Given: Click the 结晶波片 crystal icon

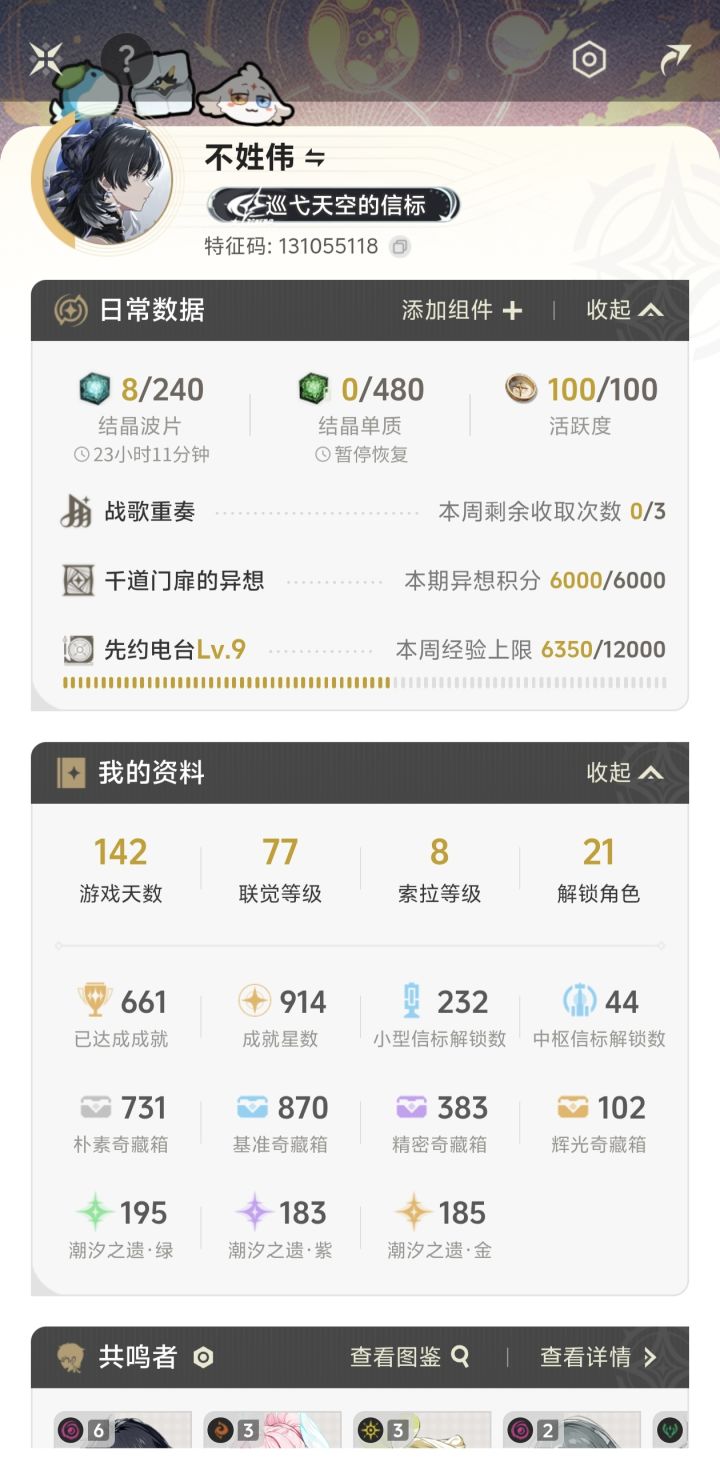Looking at the screenshot, I should click(95, 387).
